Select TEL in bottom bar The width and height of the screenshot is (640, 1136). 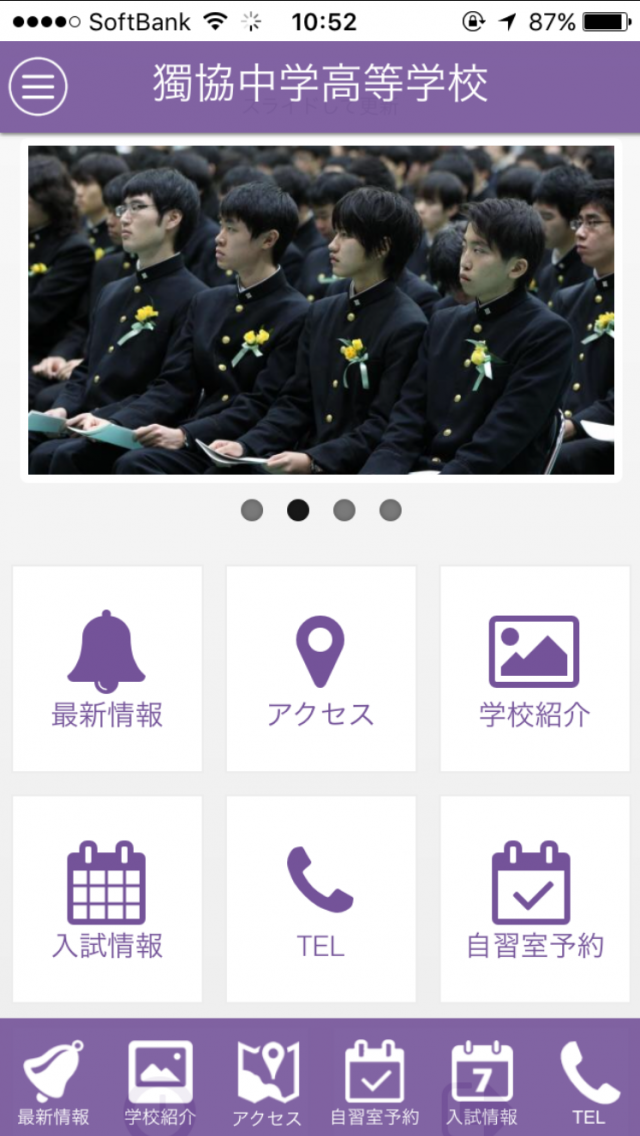[x=589, y=1082]
